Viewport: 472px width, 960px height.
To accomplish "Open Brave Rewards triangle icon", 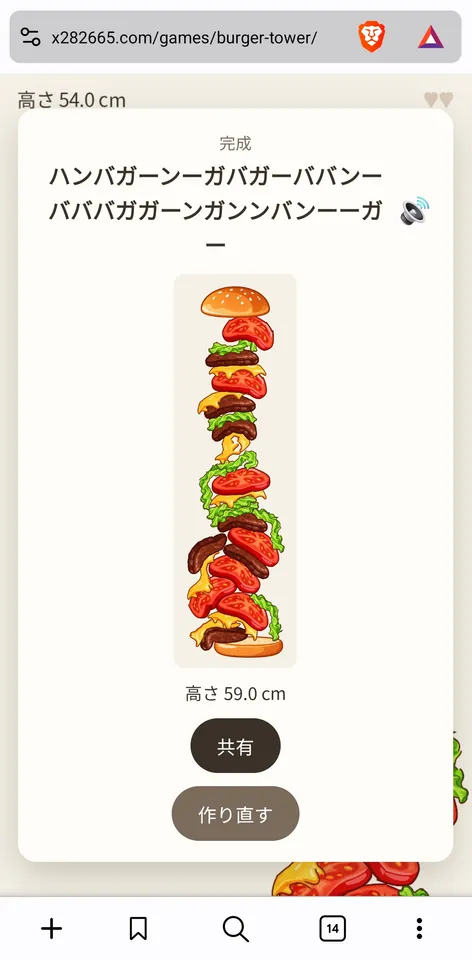I will [431, 37].
